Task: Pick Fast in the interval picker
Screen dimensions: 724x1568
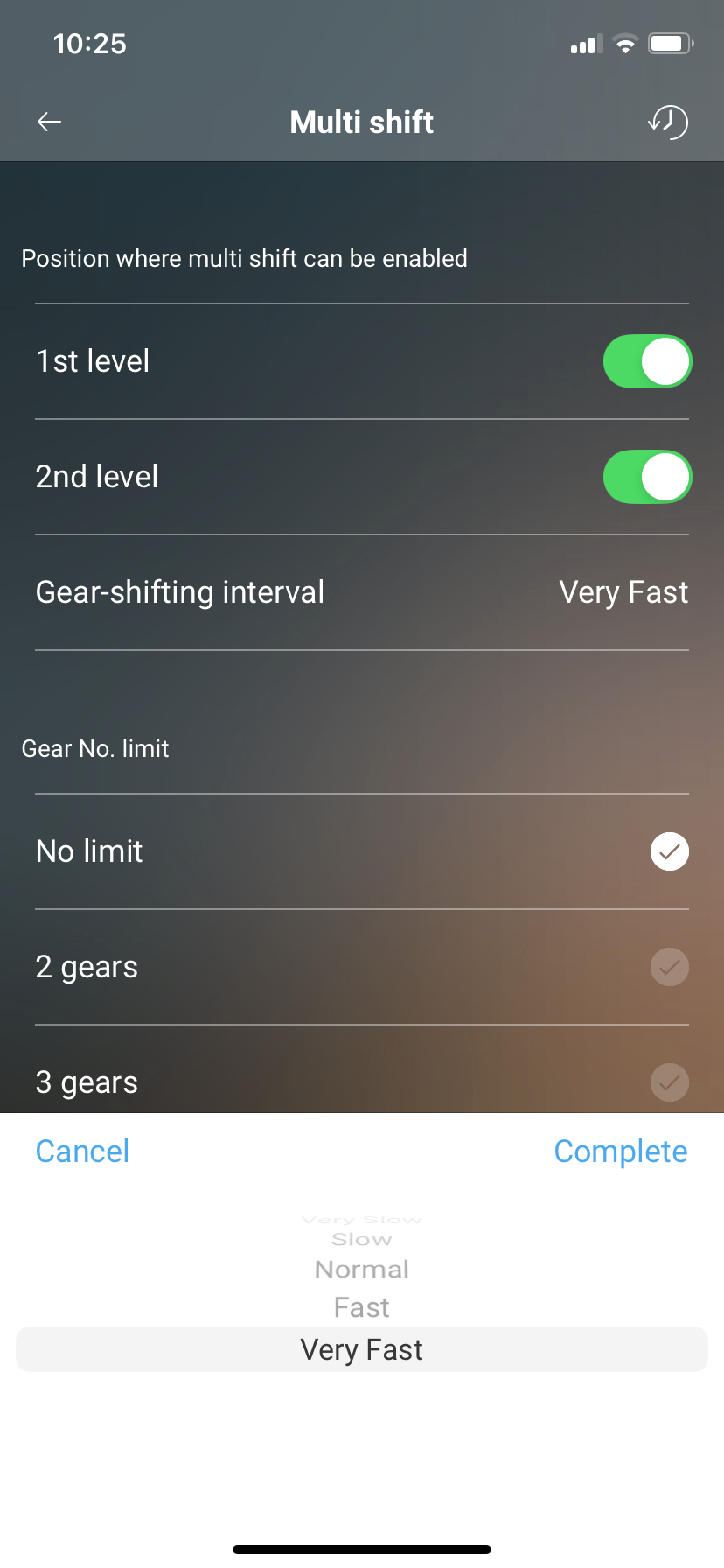Action: click(x=362, y=1307)
